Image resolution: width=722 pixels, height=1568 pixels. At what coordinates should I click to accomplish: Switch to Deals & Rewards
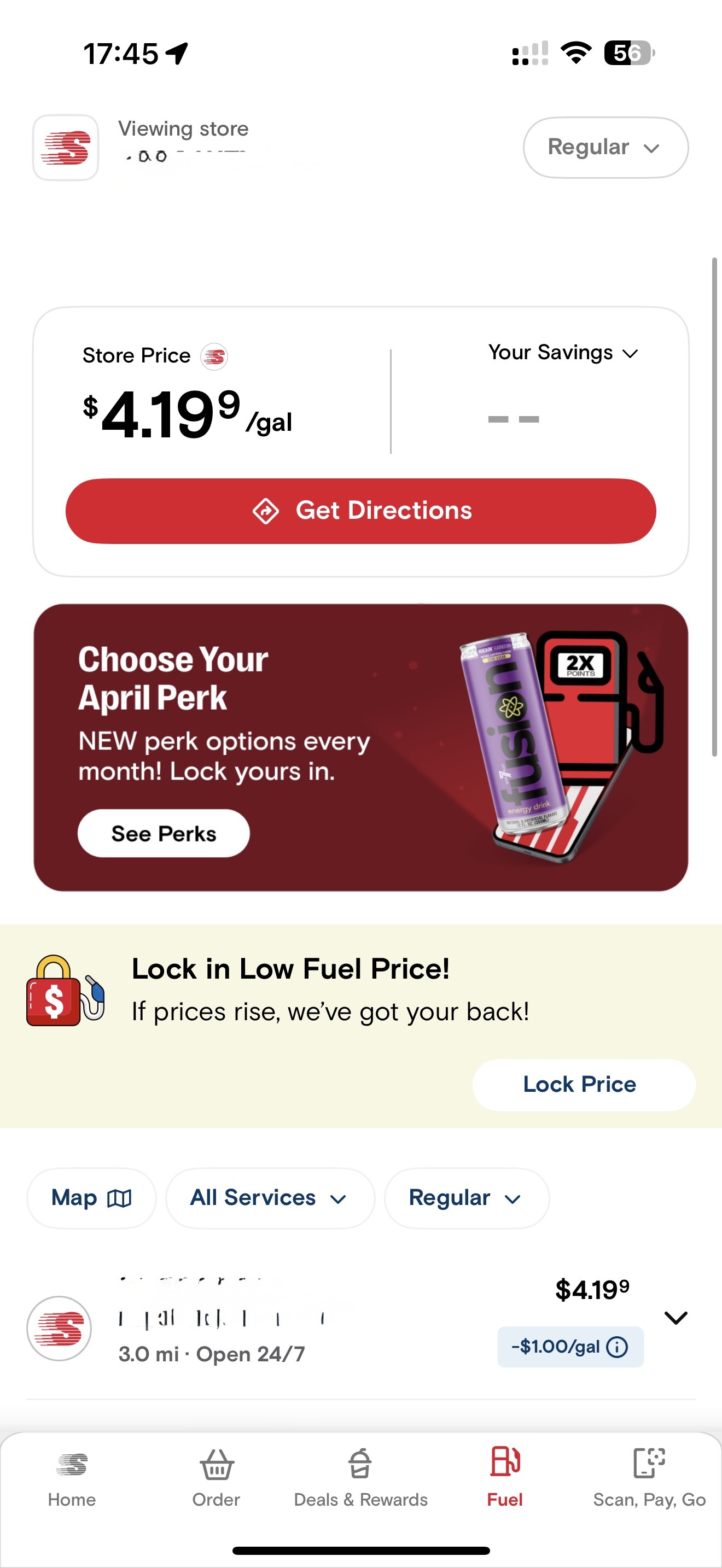360,1478
